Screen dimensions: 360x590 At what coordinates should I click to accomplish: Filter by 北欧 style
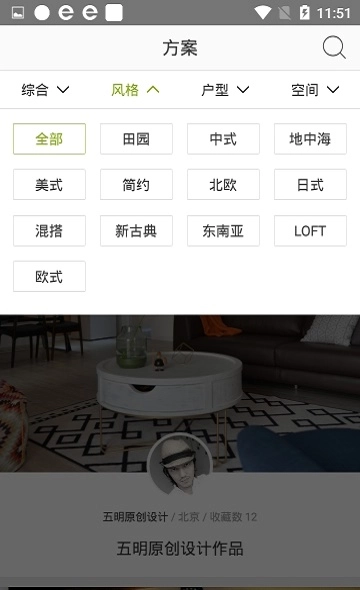[x=223, y=185]
